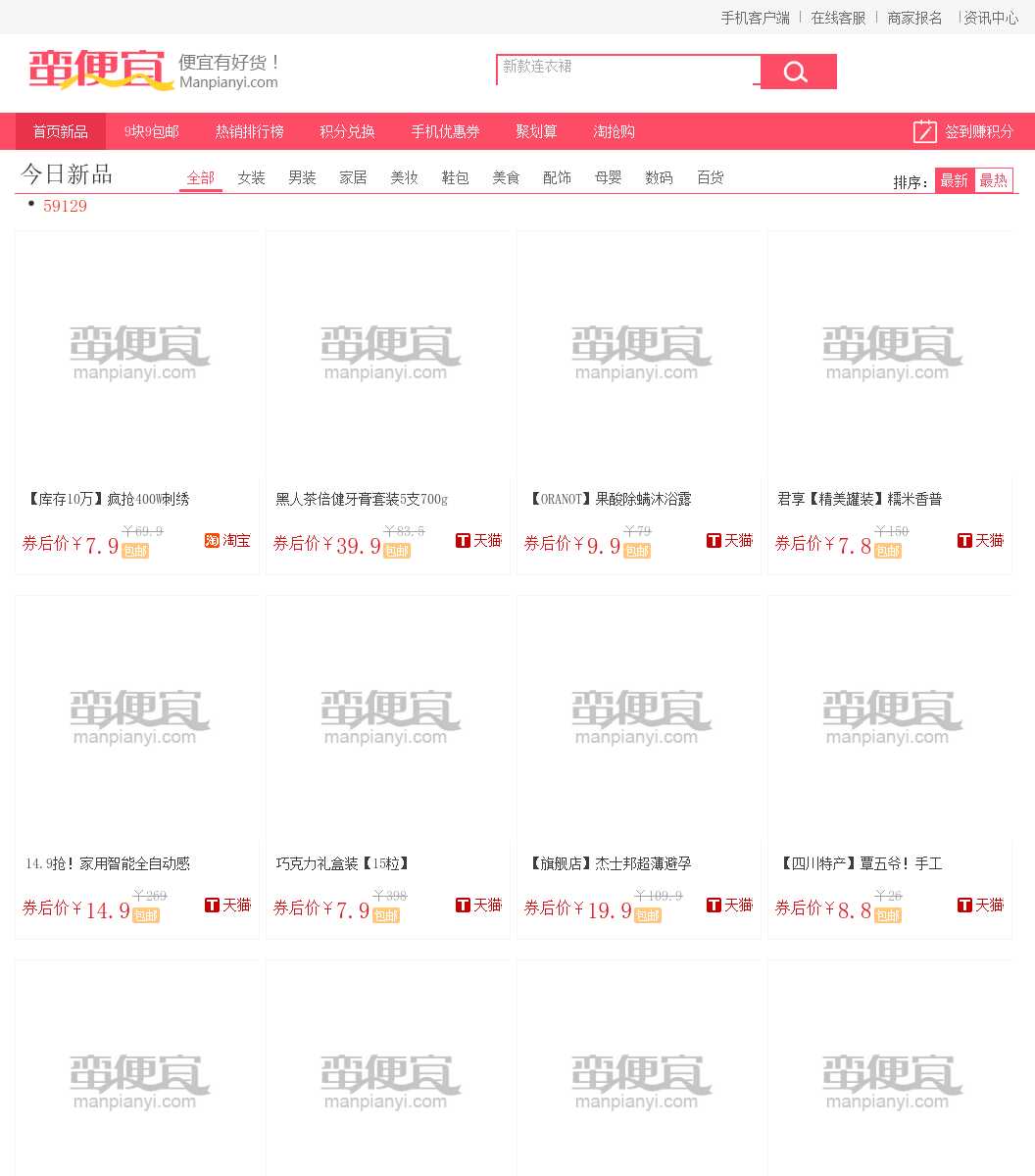Sort items by 最热
The image size is (1035, 1176).
(993, 180)
